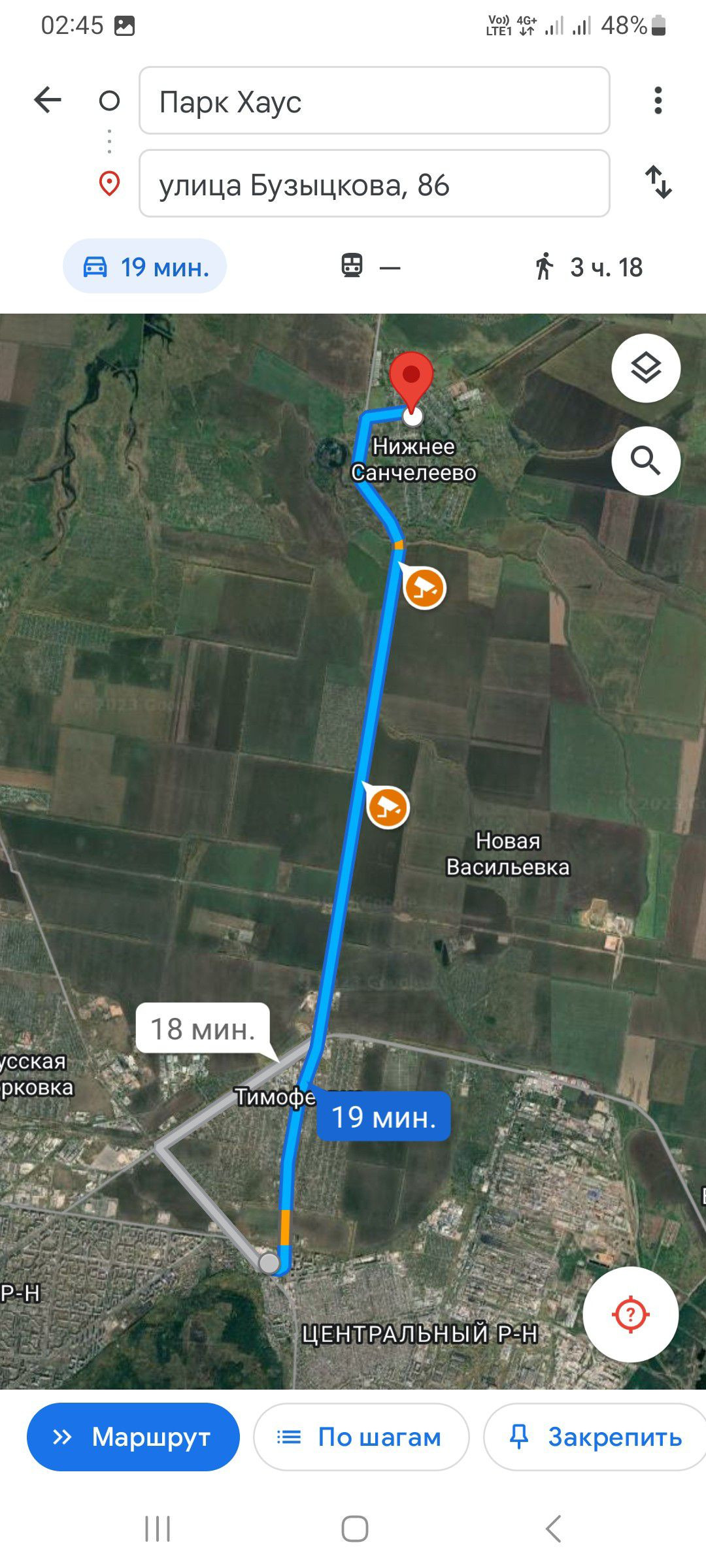This screenshot has width=706, height=1568.
Task: Open the map layers selector
Action: (x=645, y=368)
